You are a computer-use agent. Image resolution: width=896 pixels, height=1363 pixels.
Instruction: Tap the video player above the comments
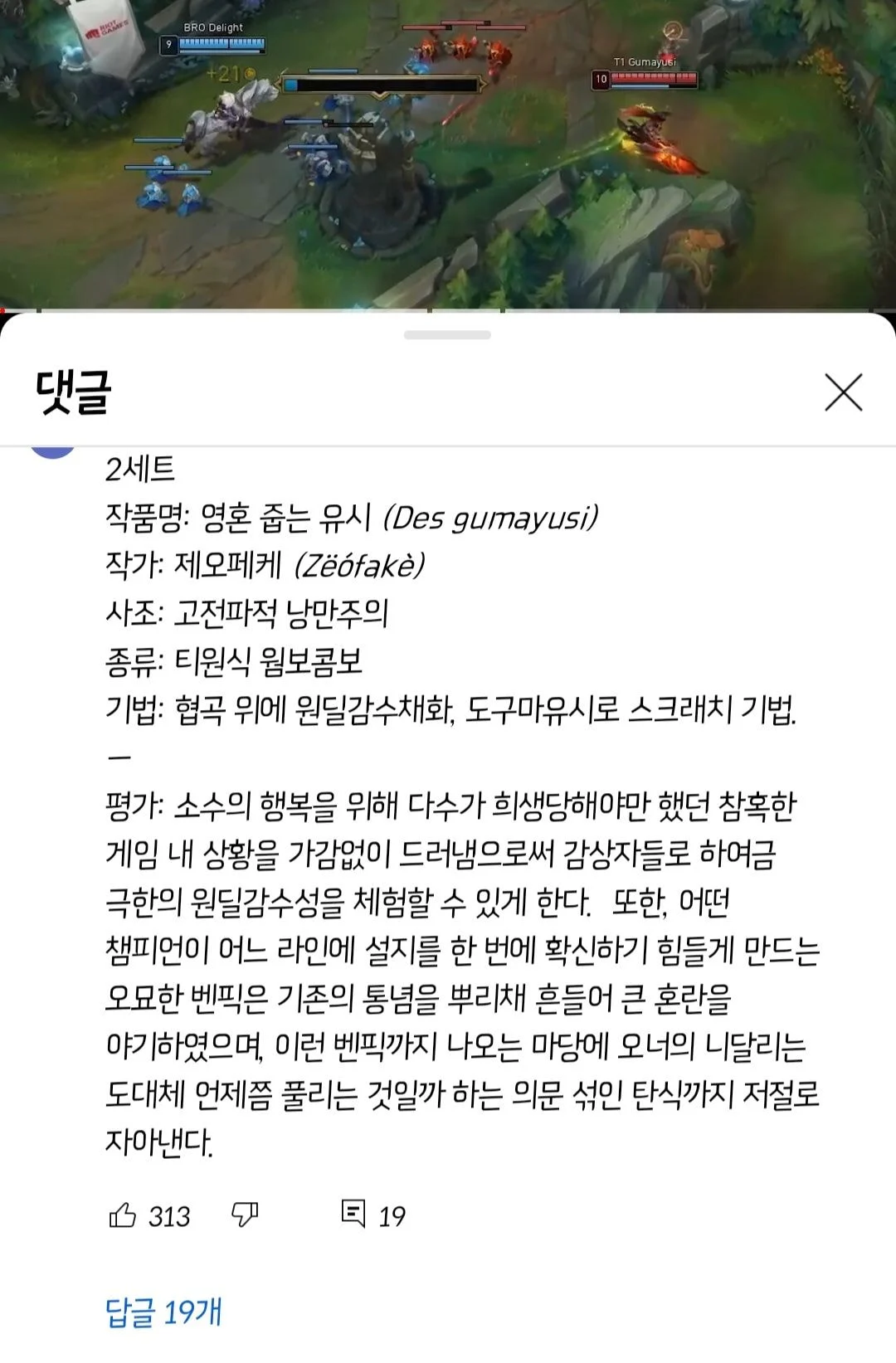point(448,153)
